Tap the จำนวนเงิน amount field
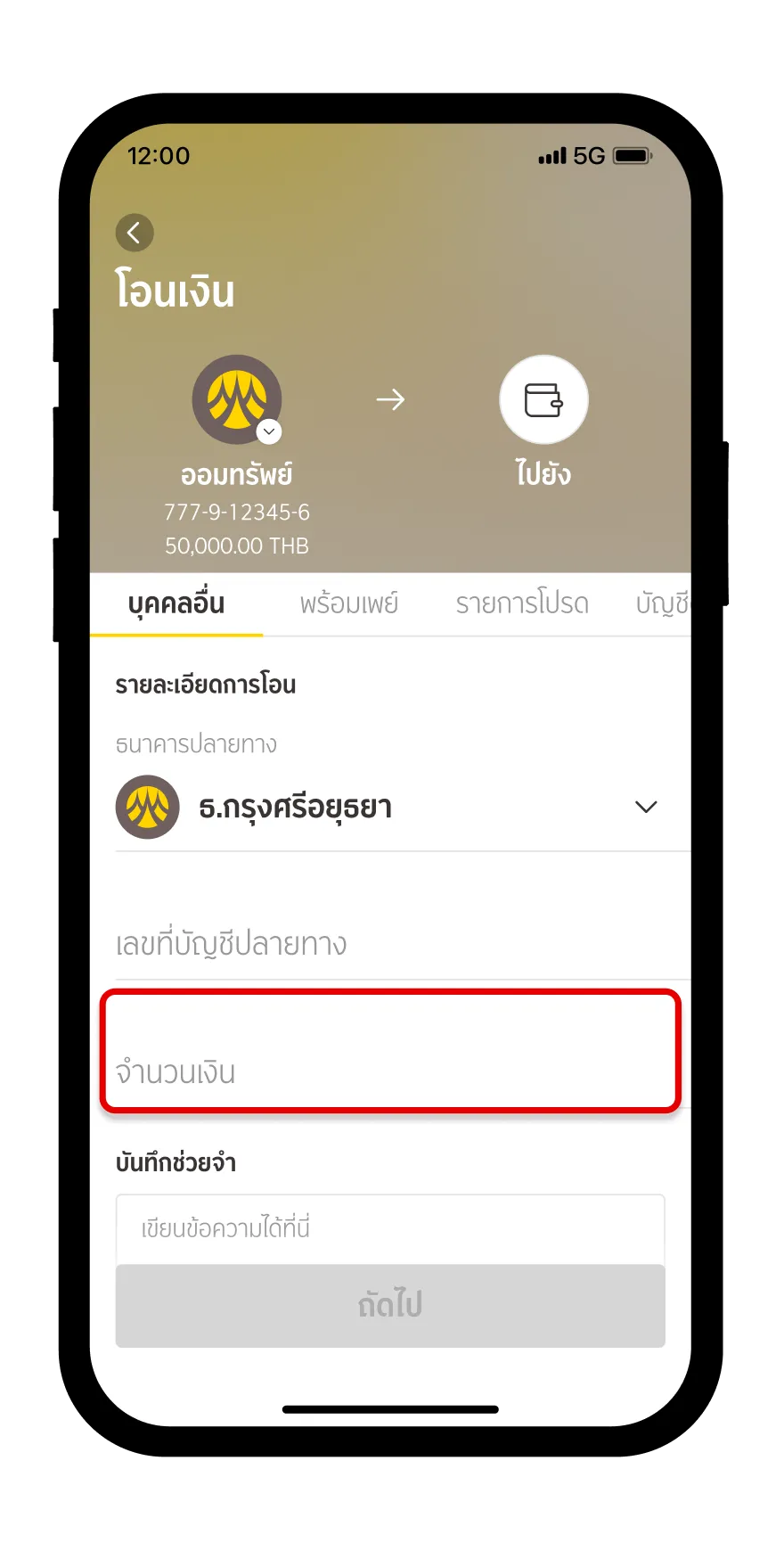Viewport: 784px width, 1551px height. click(x=390, y=1070)
